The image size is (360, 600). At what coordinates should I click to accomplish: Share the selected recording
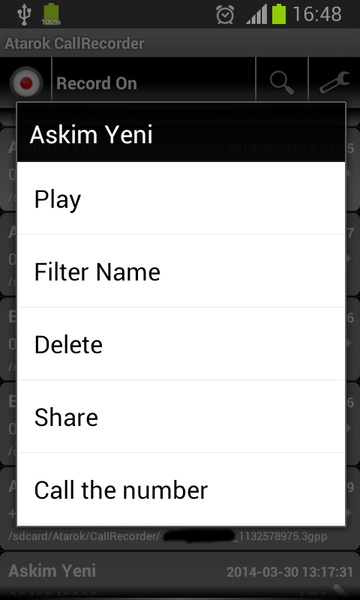(x=181, y=416)
